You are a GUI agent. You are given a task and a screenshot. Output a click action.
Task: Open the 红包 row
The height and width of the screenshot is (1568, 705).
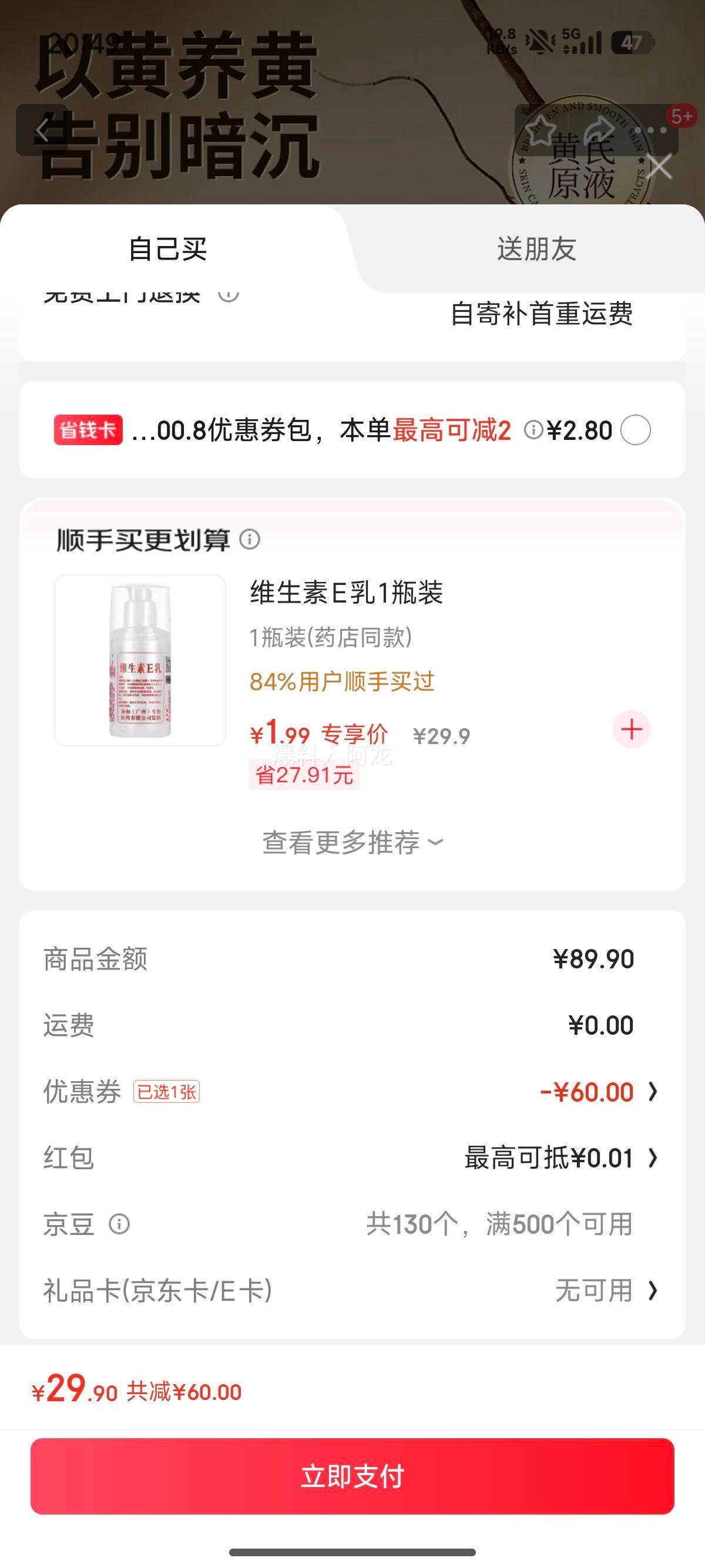tap(560, 1158)
